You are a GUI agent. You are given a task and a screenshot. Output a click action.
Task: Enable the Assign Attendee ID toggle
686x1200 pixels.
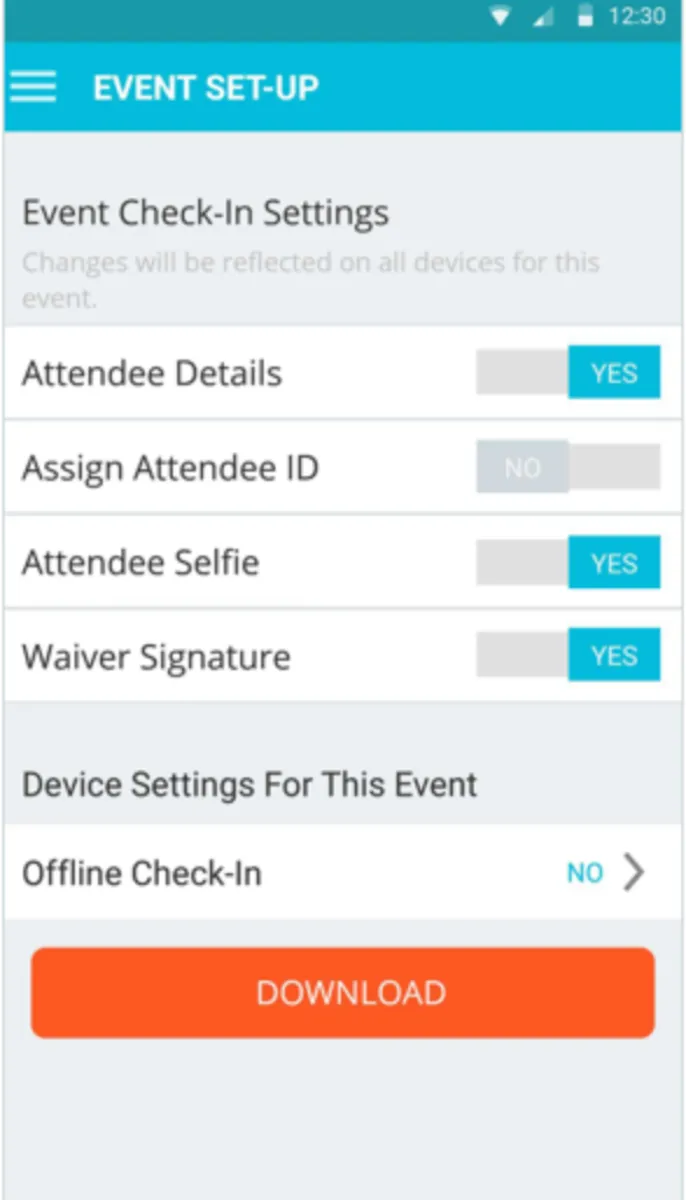coord(568,467)
